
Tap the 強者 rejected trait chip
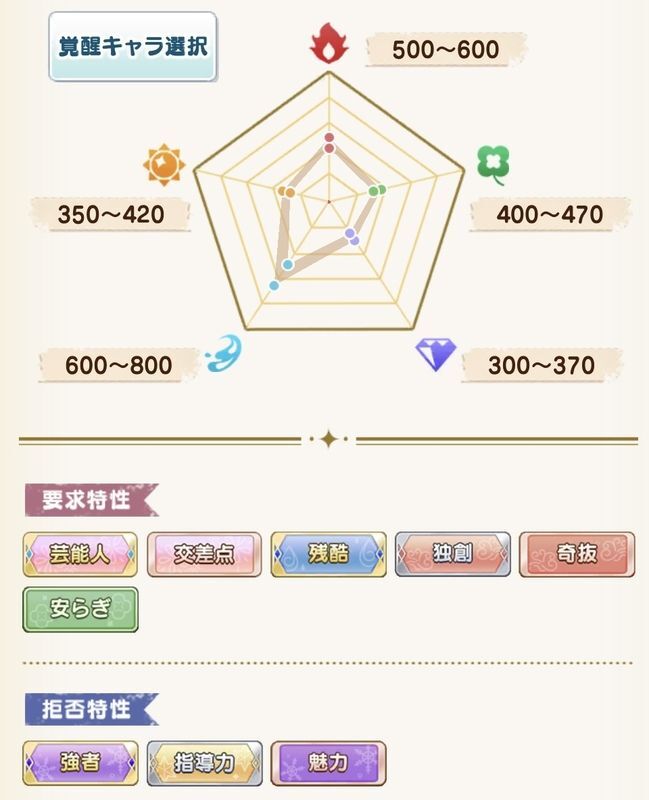pyautogui.click(x=80, y=764)
